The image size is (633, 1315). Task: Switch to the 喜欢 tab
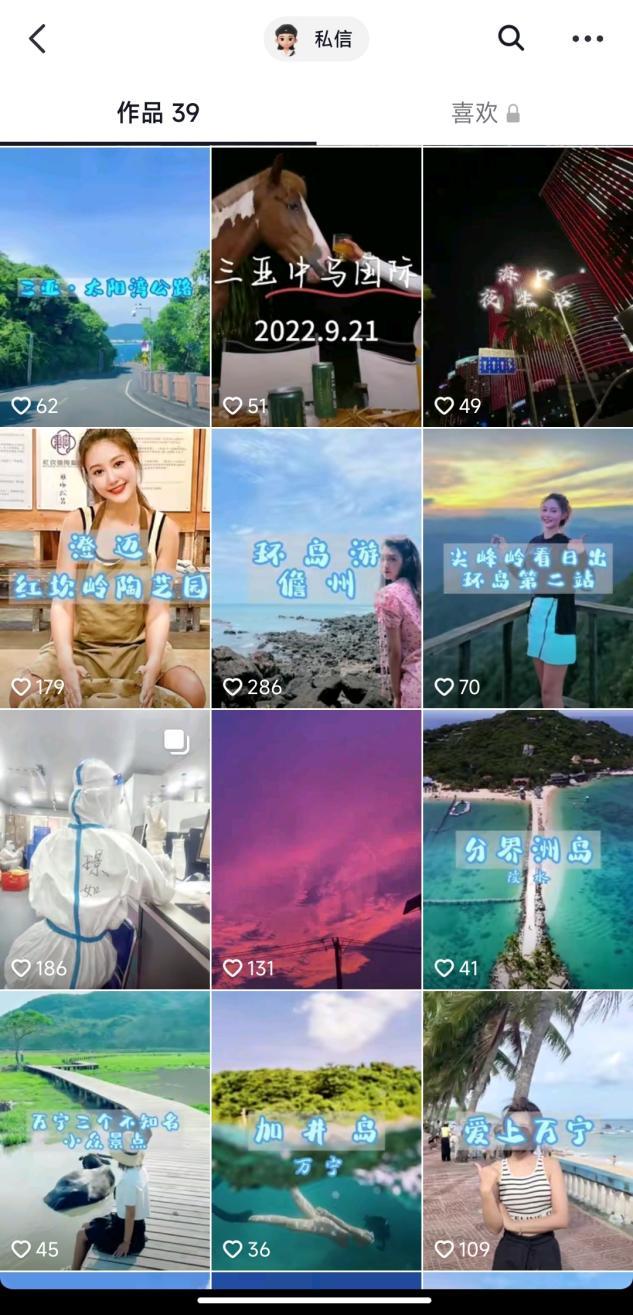click(x=484, y=113)
